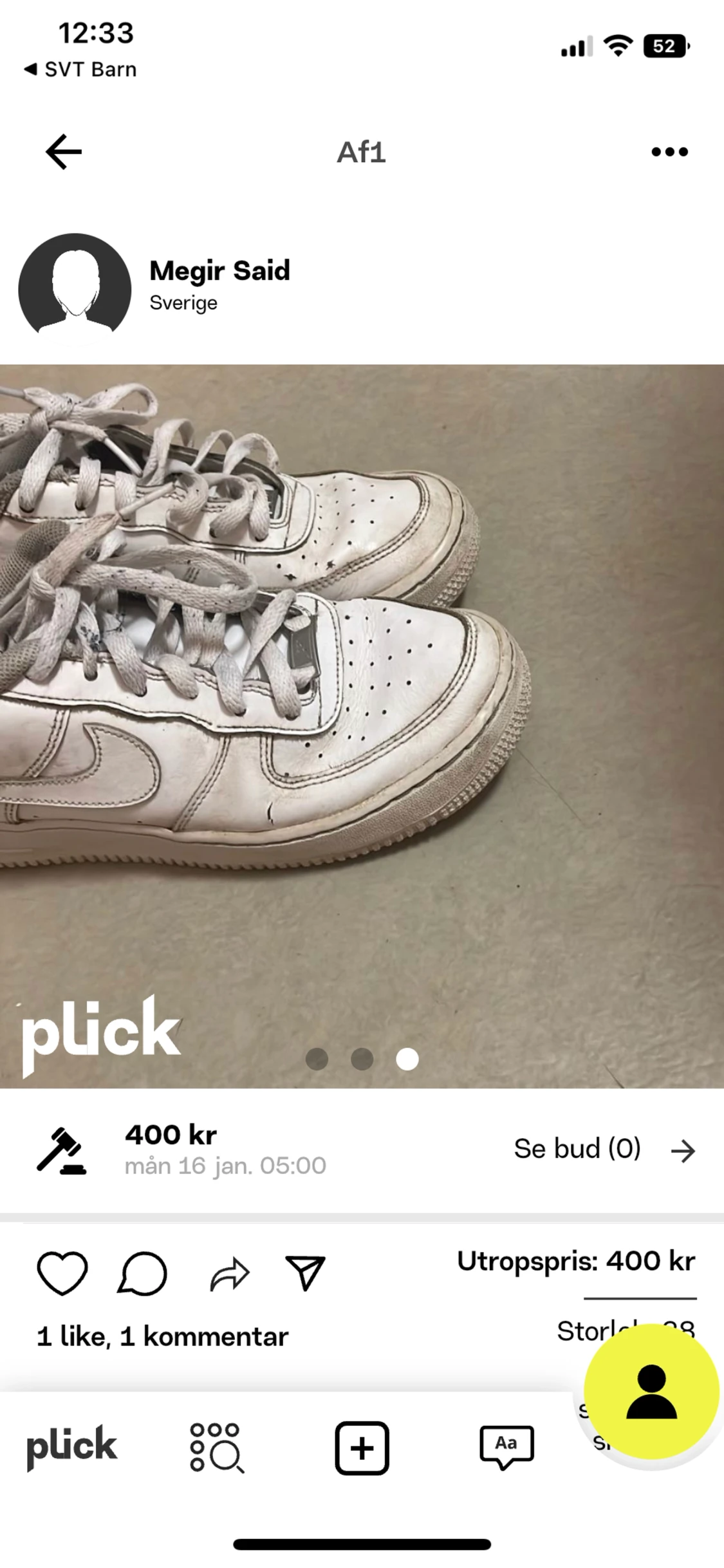Viewport: 724px width, 1568px height.
Task: Open comments via the speech bubble
Action: (x=142, y=1273)
